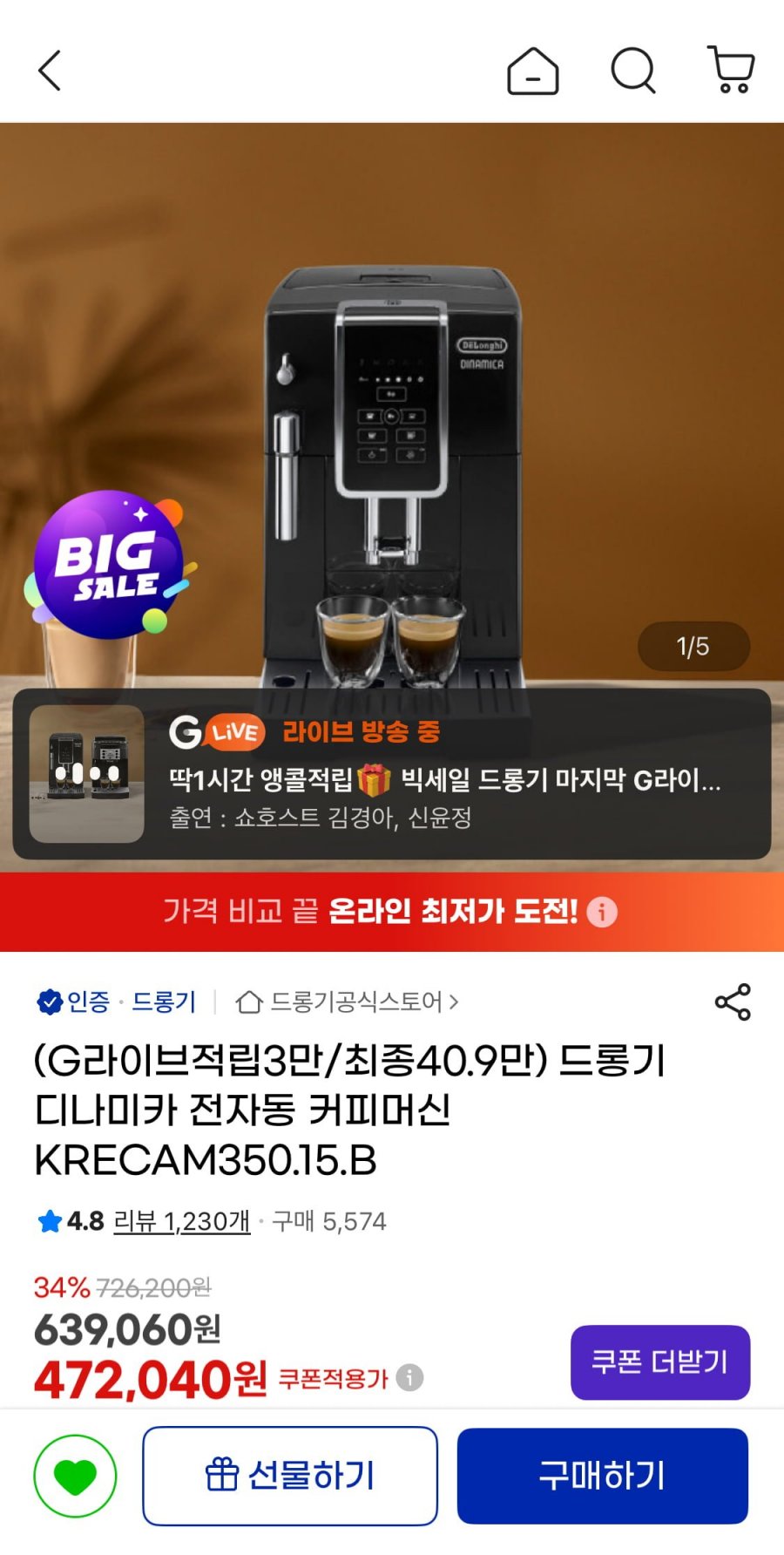Open the 리뷰 1,230개 reviews link
The width and height of the screenshot is (784, 1555).
point(182,1221)
